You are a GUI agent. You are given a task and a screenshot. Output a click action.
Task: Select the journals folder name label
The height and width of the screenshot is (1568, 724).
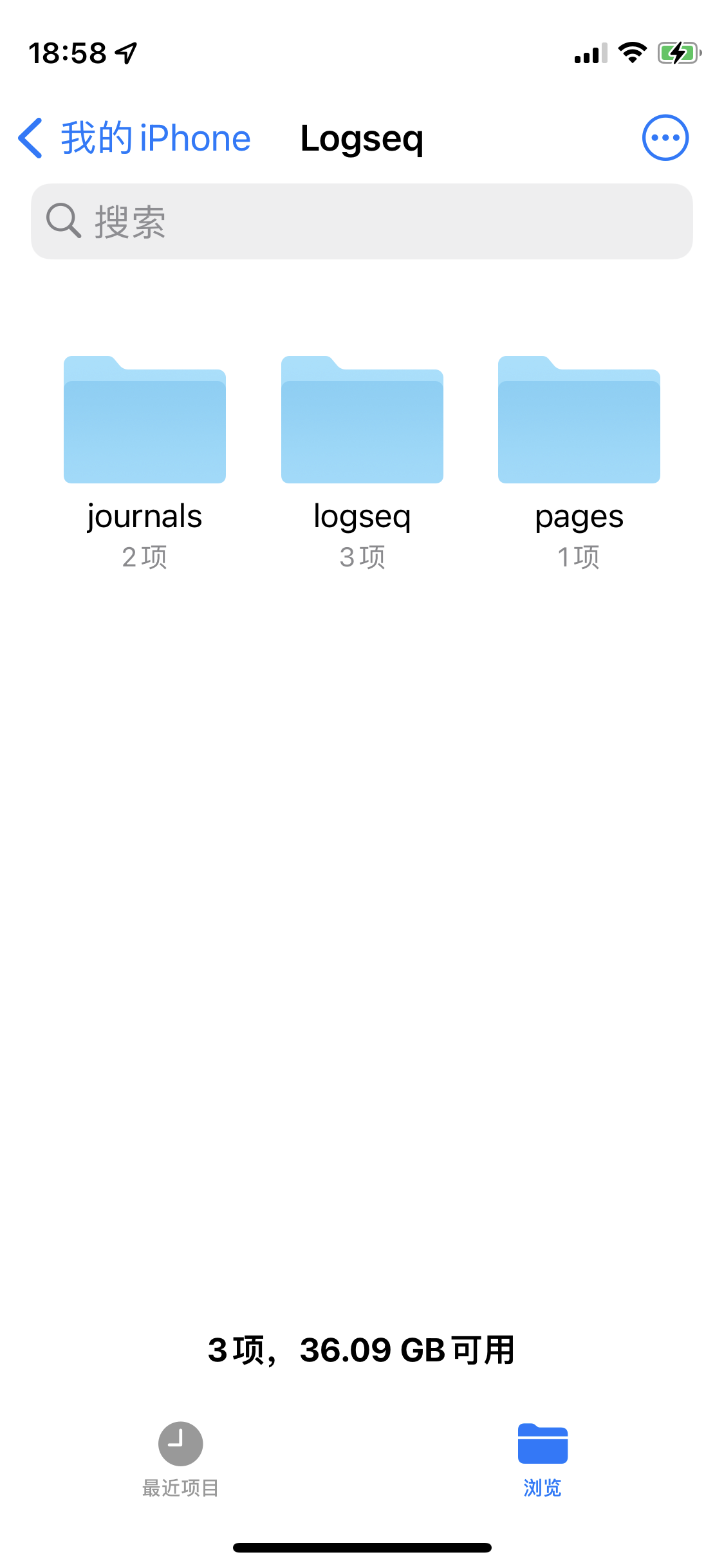pyautogui.click(x=144, y=516)
